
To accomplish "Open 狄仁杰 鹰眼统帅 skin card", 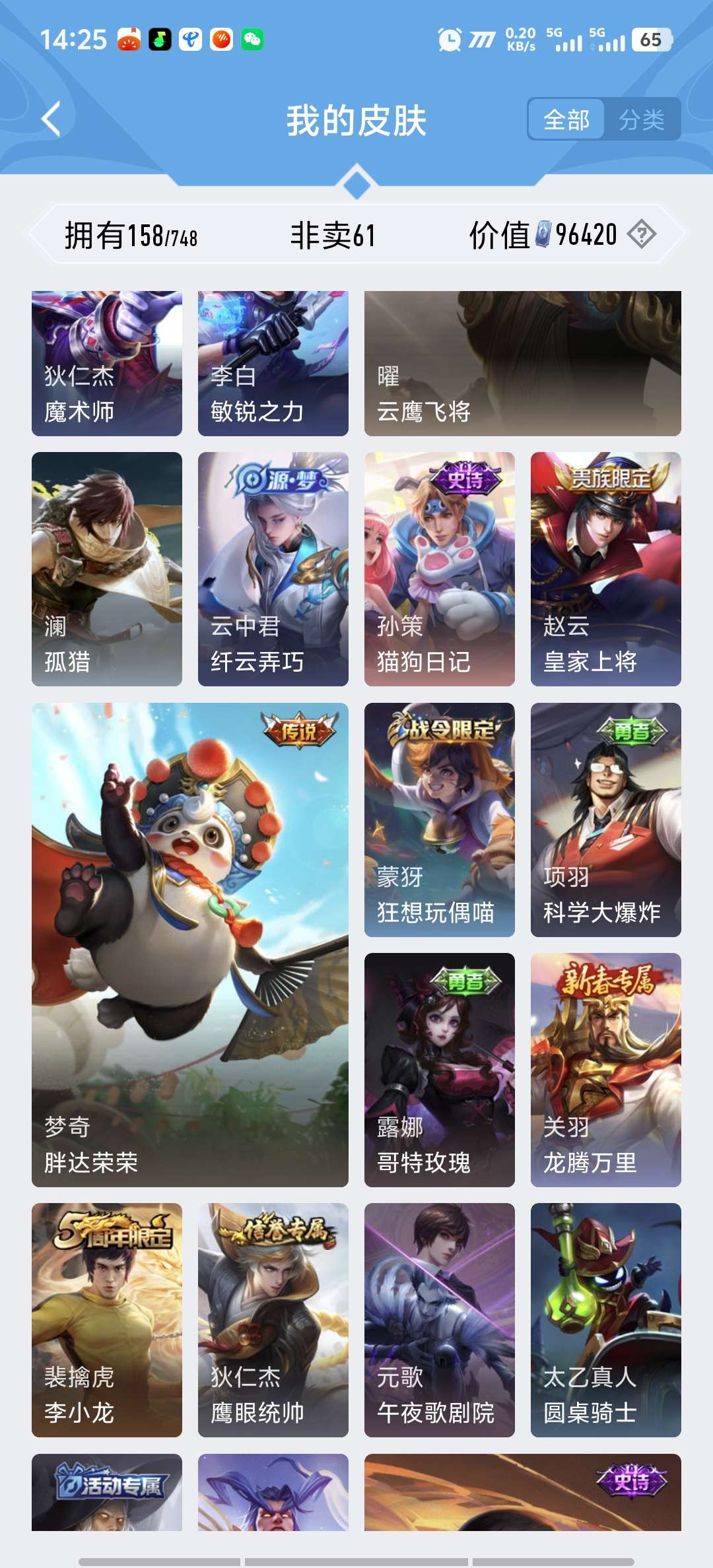I will (x=273, y=1320).
